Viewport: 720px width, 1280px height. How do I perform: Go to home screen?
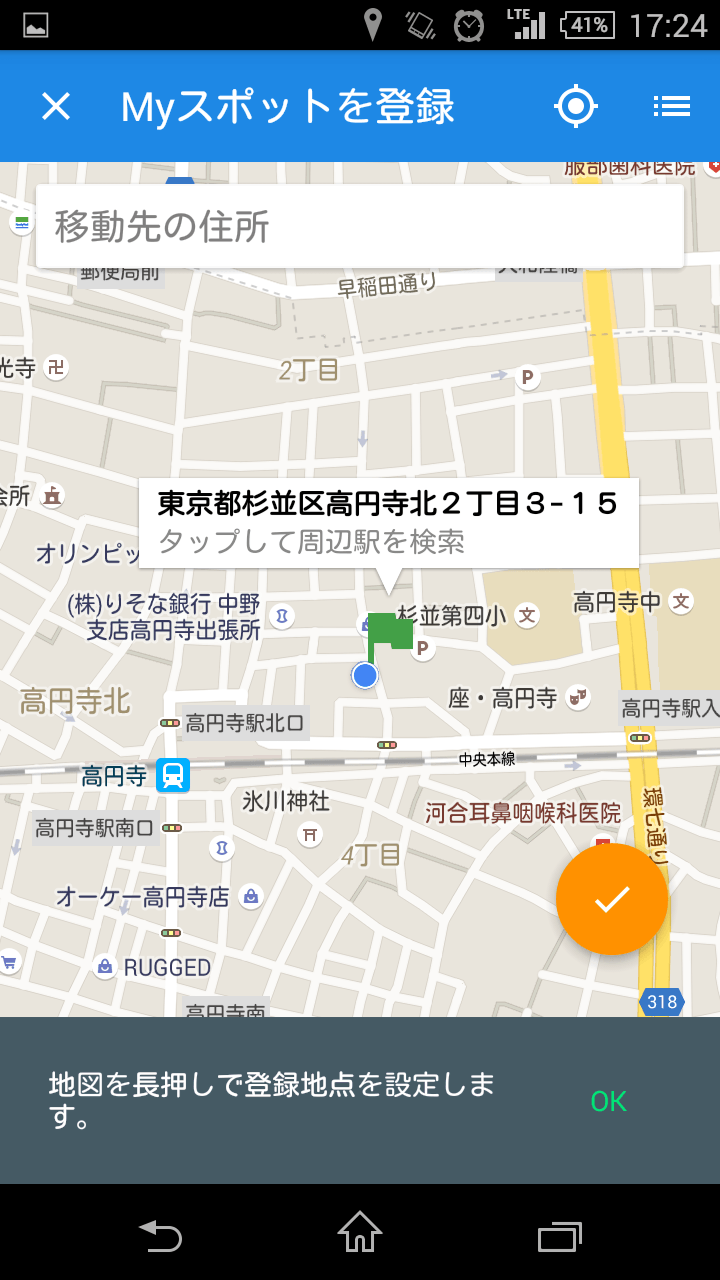pyautogui.click(x=360, y=1234)
